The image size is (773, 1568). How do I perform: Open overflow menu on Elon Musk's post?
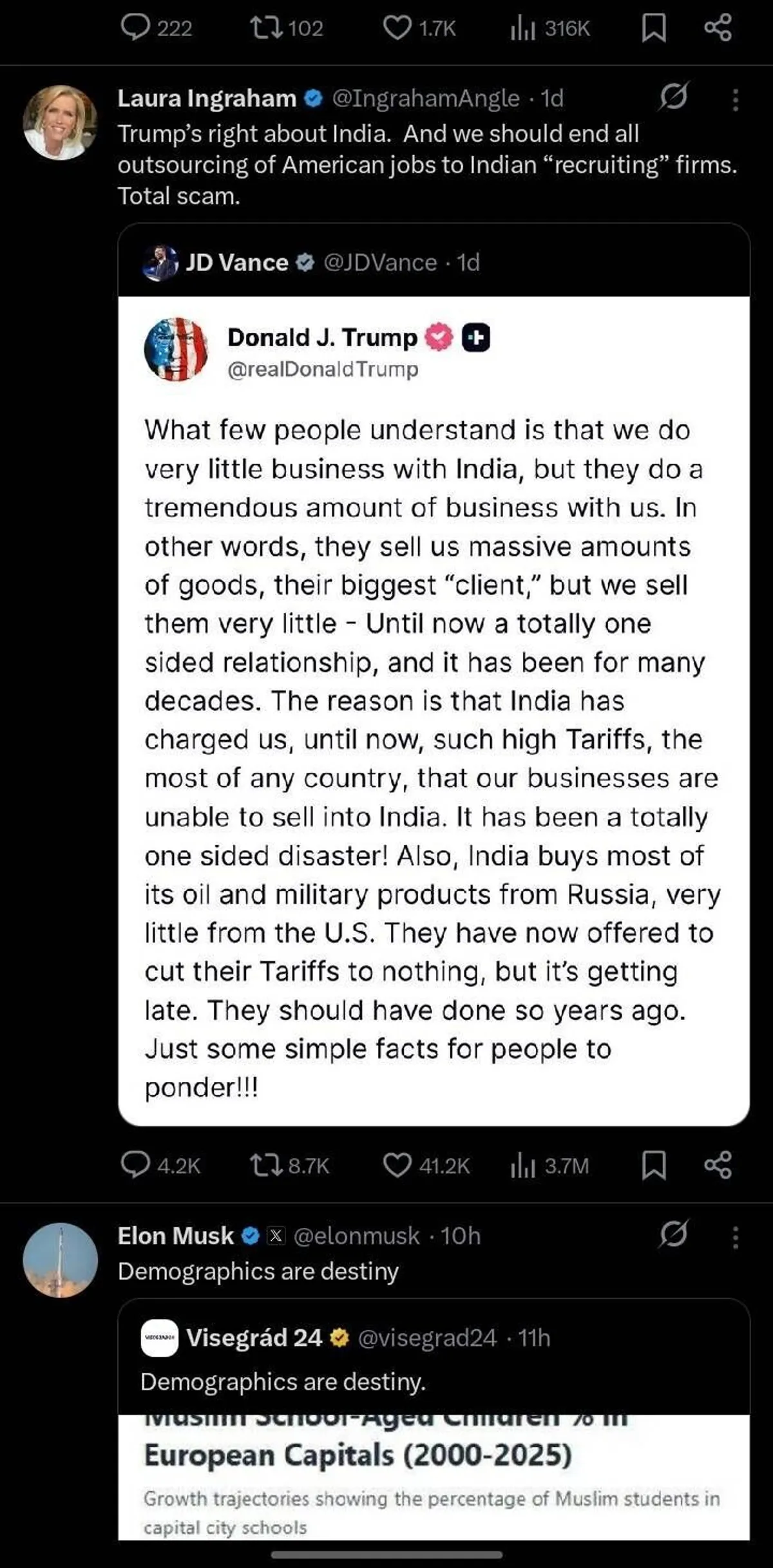click(735, 1237)
